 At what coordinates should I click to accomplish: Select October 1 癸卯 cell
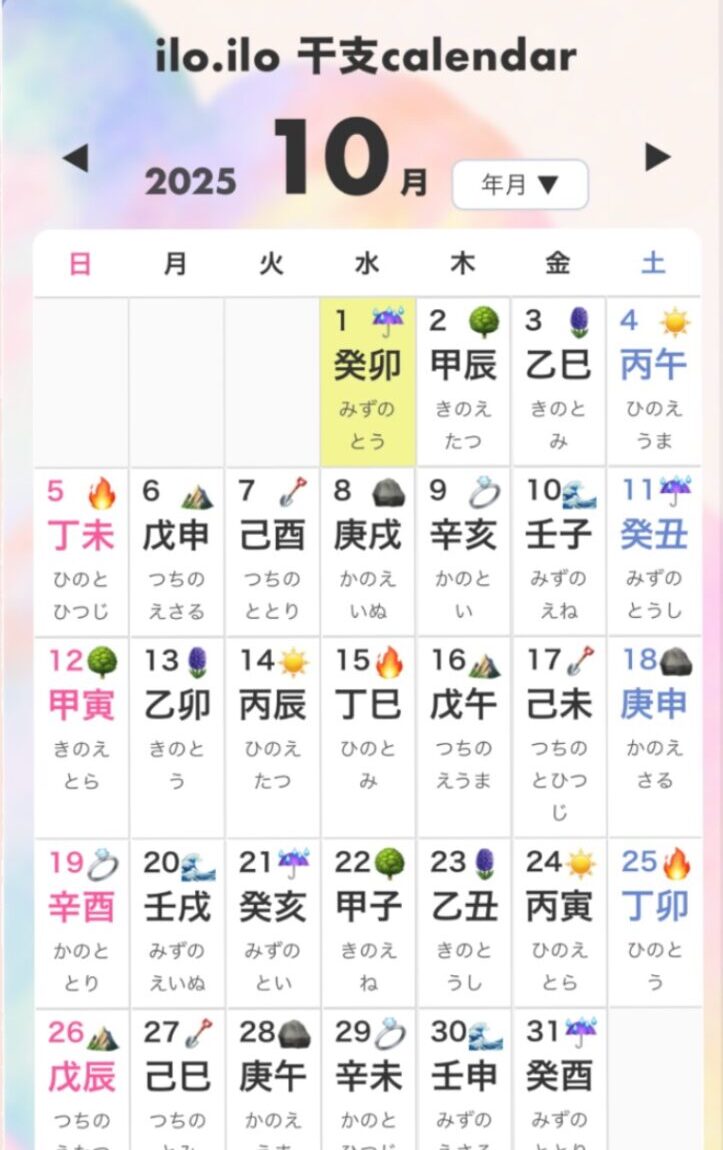(367, 381)
